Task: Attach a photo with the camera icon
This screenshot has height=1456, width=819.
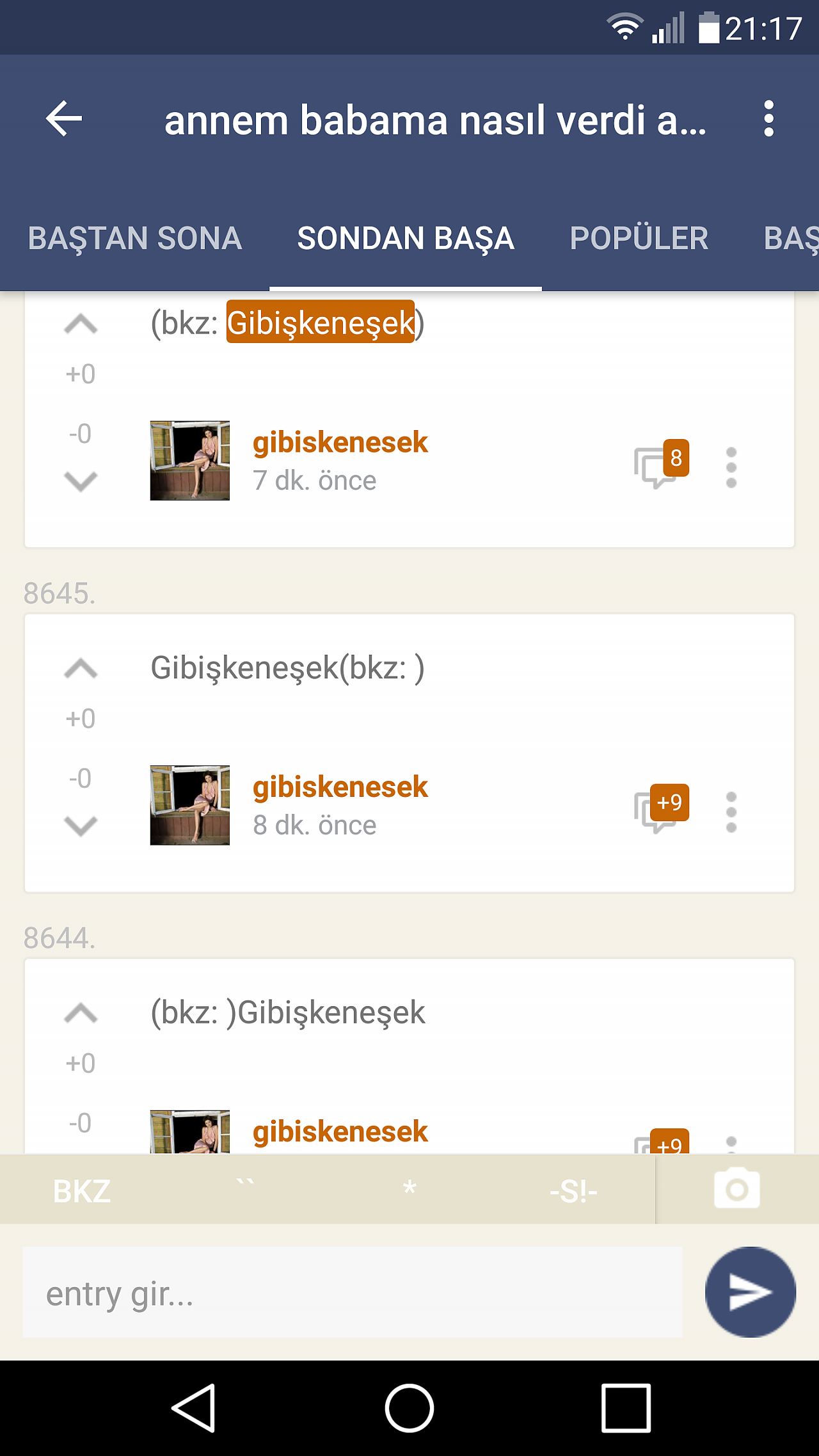Action: coord(736,1188)
